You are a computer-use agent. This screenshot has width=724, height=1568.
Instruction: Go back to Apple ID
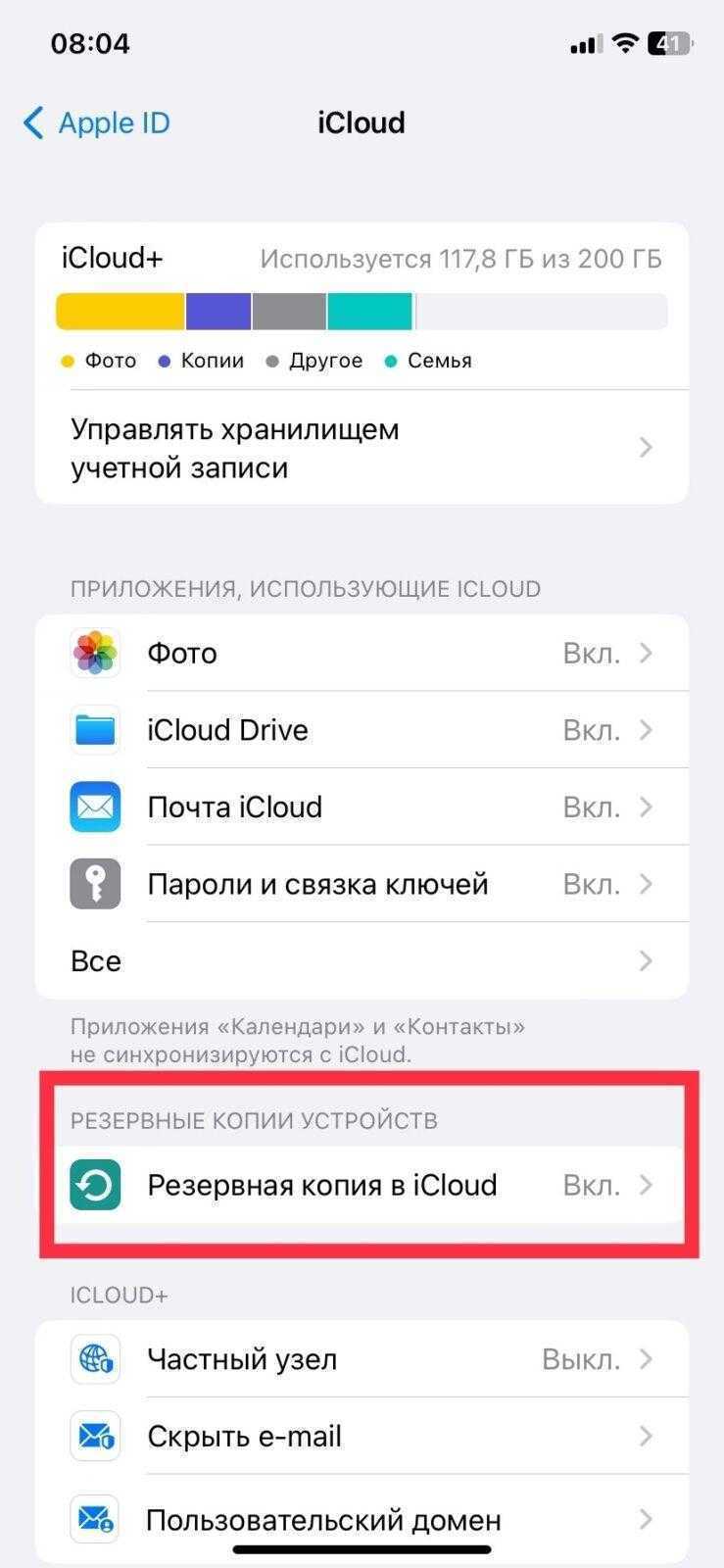(96, 123)
